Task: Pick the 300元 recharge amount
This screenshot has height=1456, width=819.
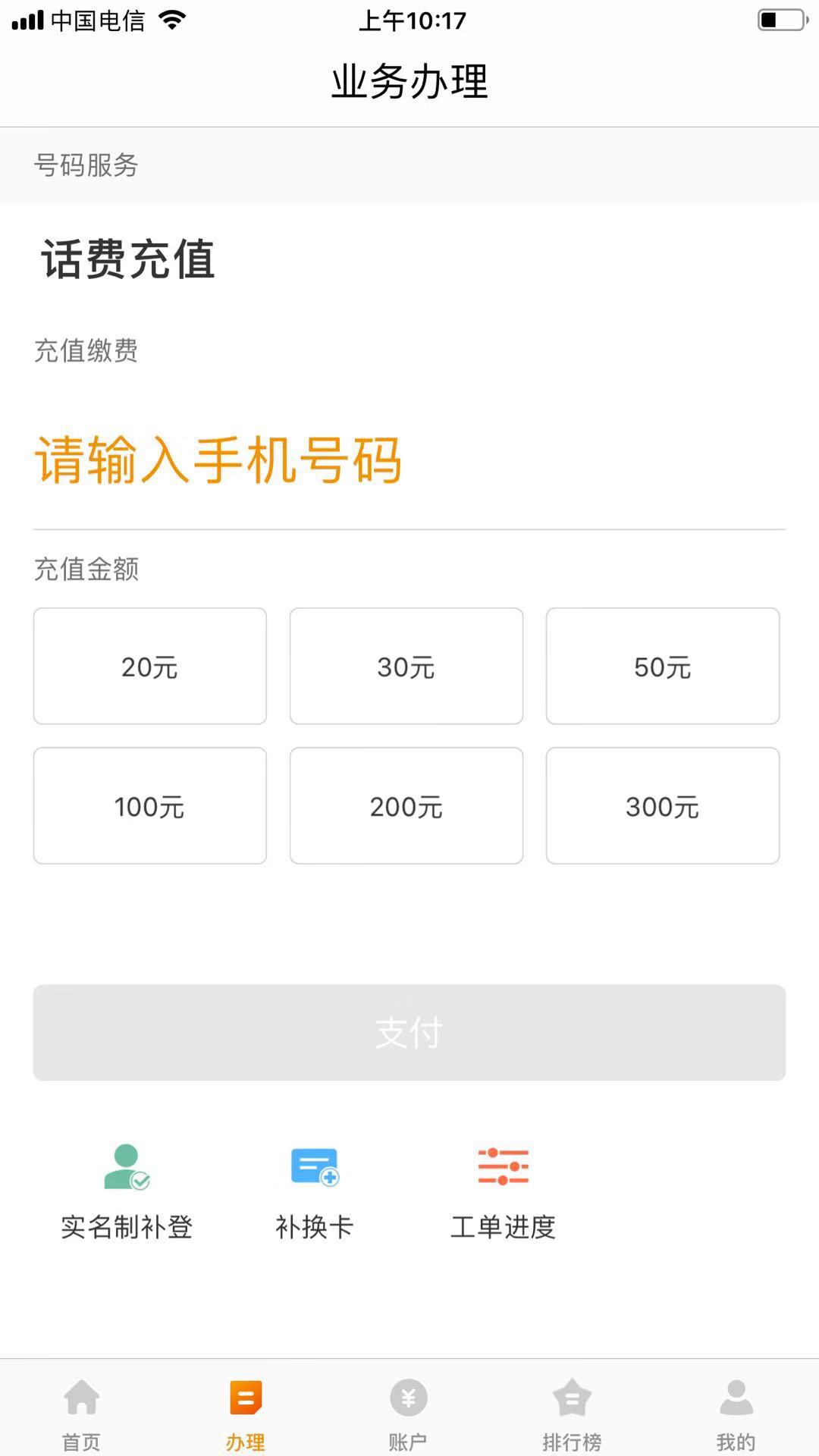Action: tap(663, 805)
